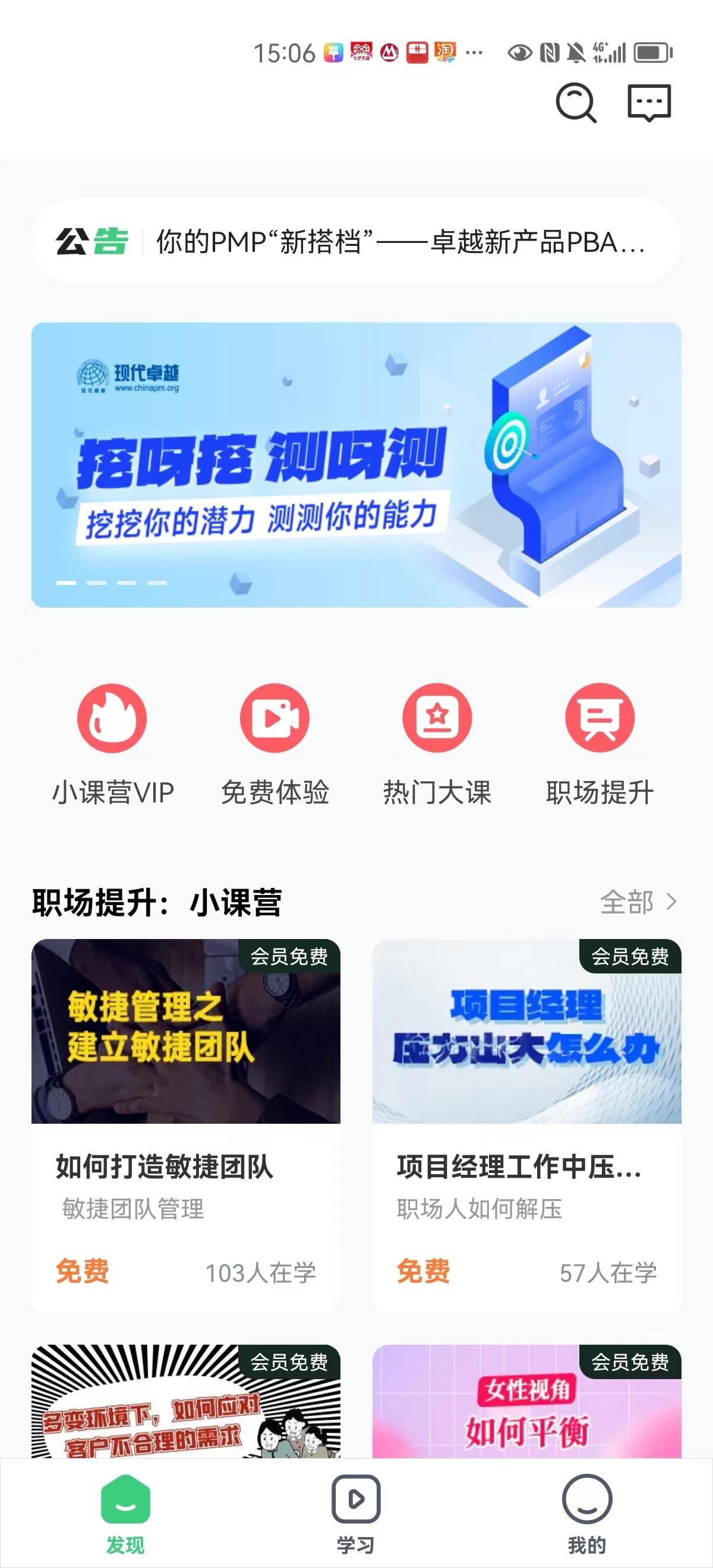Open the 挖呀挖 测呀测 banner
The width and height of the screenshot is (713, 1568).
(x=356, y=464)
